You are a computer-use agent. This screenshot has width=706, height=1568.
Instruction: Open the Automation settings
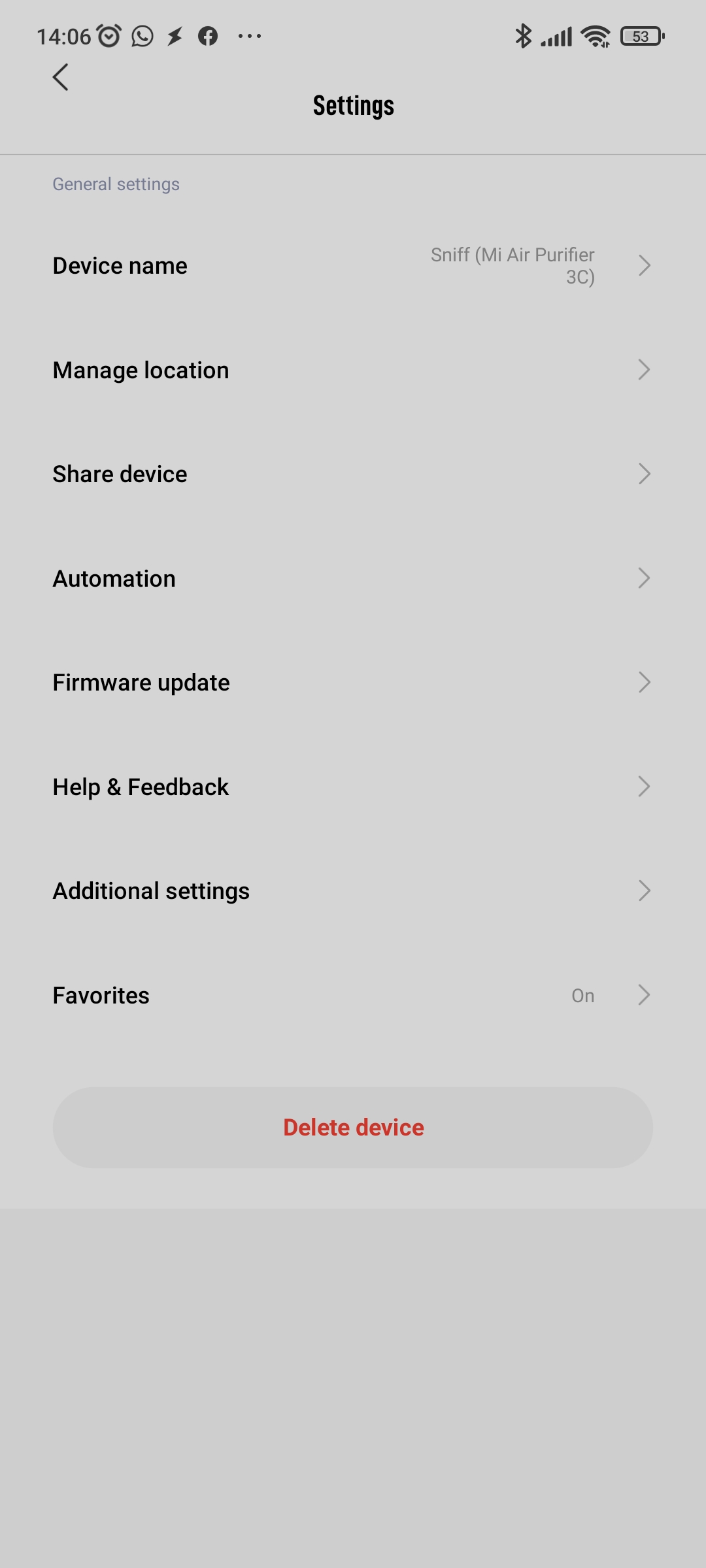[353, 578]
